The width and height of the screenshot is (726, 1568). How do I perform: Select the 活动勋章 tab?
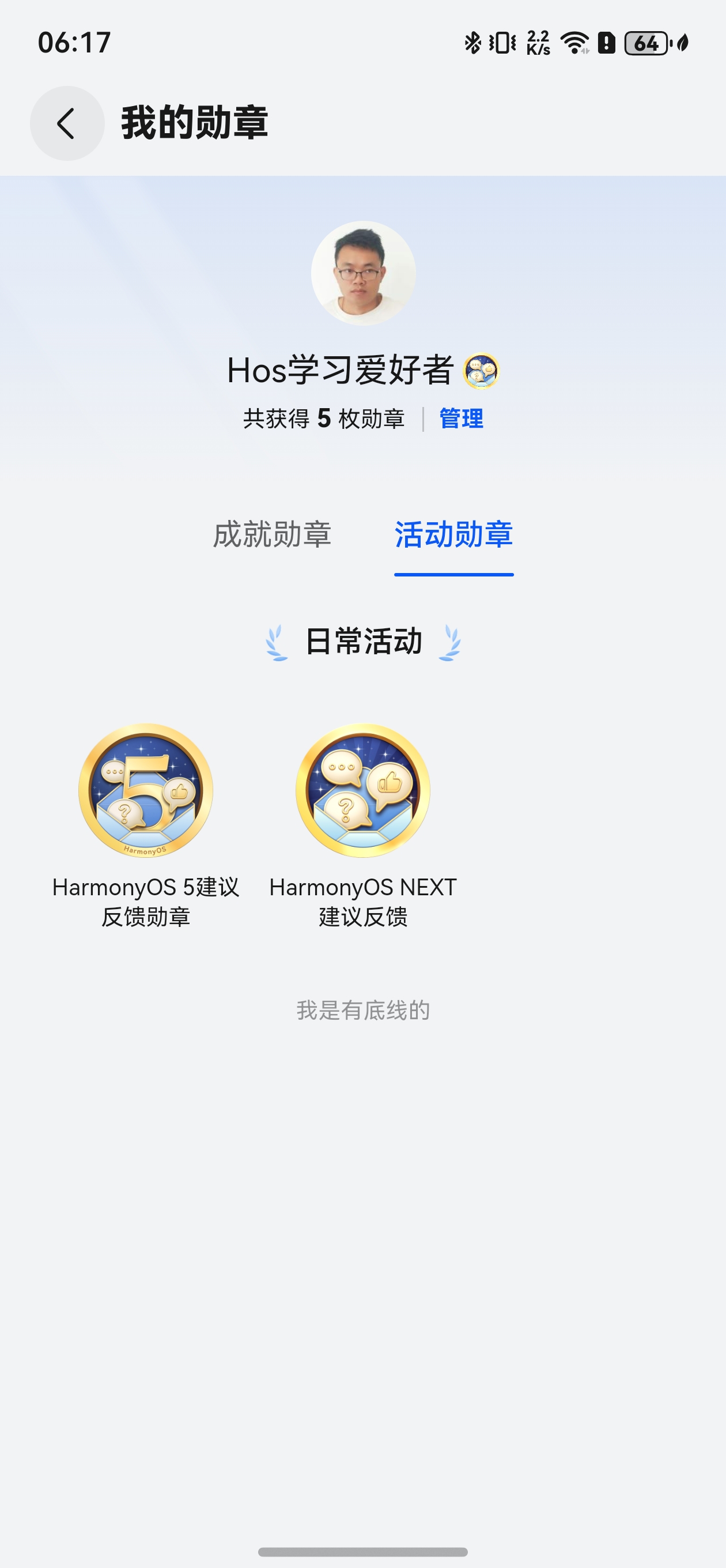(x=453, y=534)
